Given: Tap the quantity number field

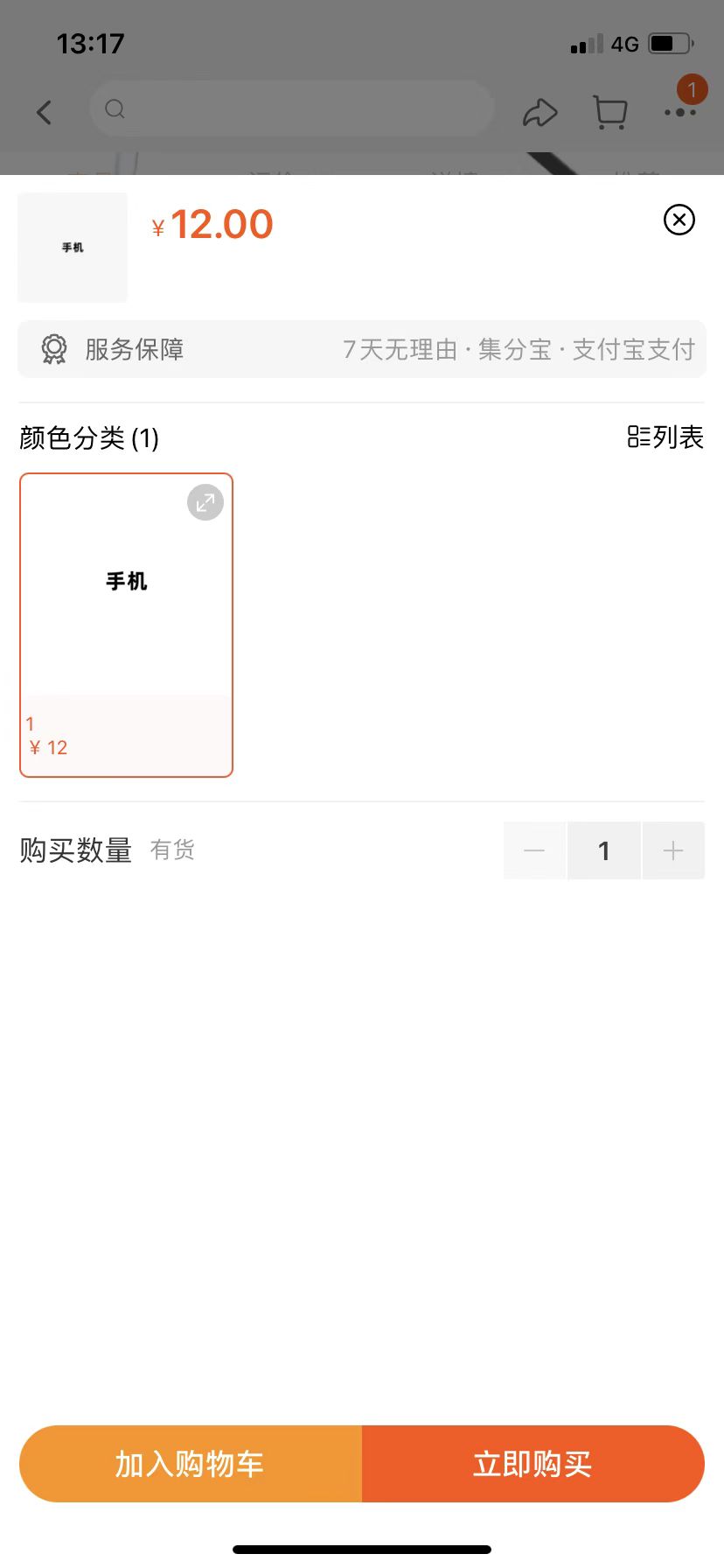Looking at the screenshot, I should 603,850.
